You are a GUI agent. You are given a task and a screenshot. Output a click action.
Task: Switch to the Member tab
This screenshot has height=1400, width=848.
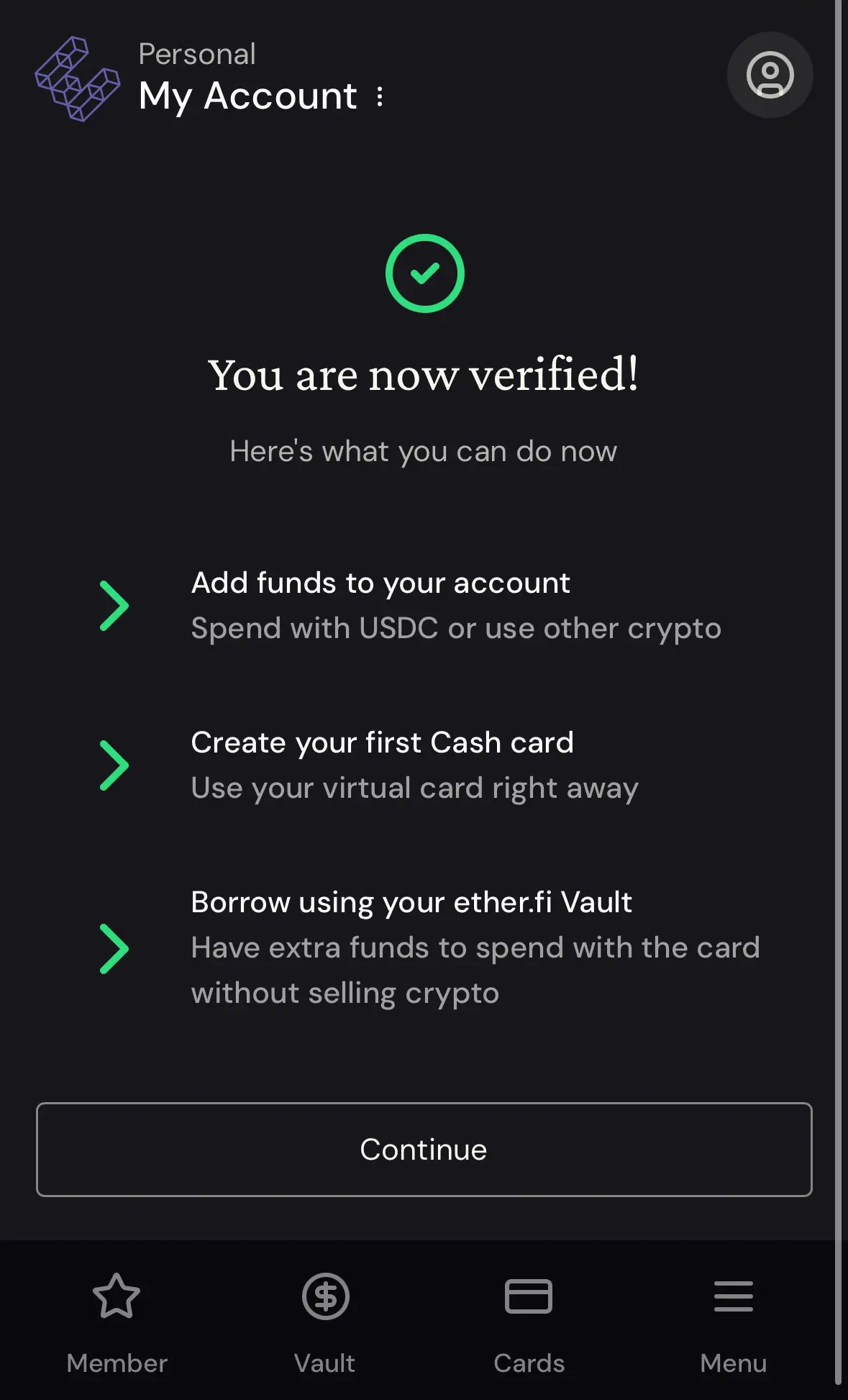[117, 1321]
